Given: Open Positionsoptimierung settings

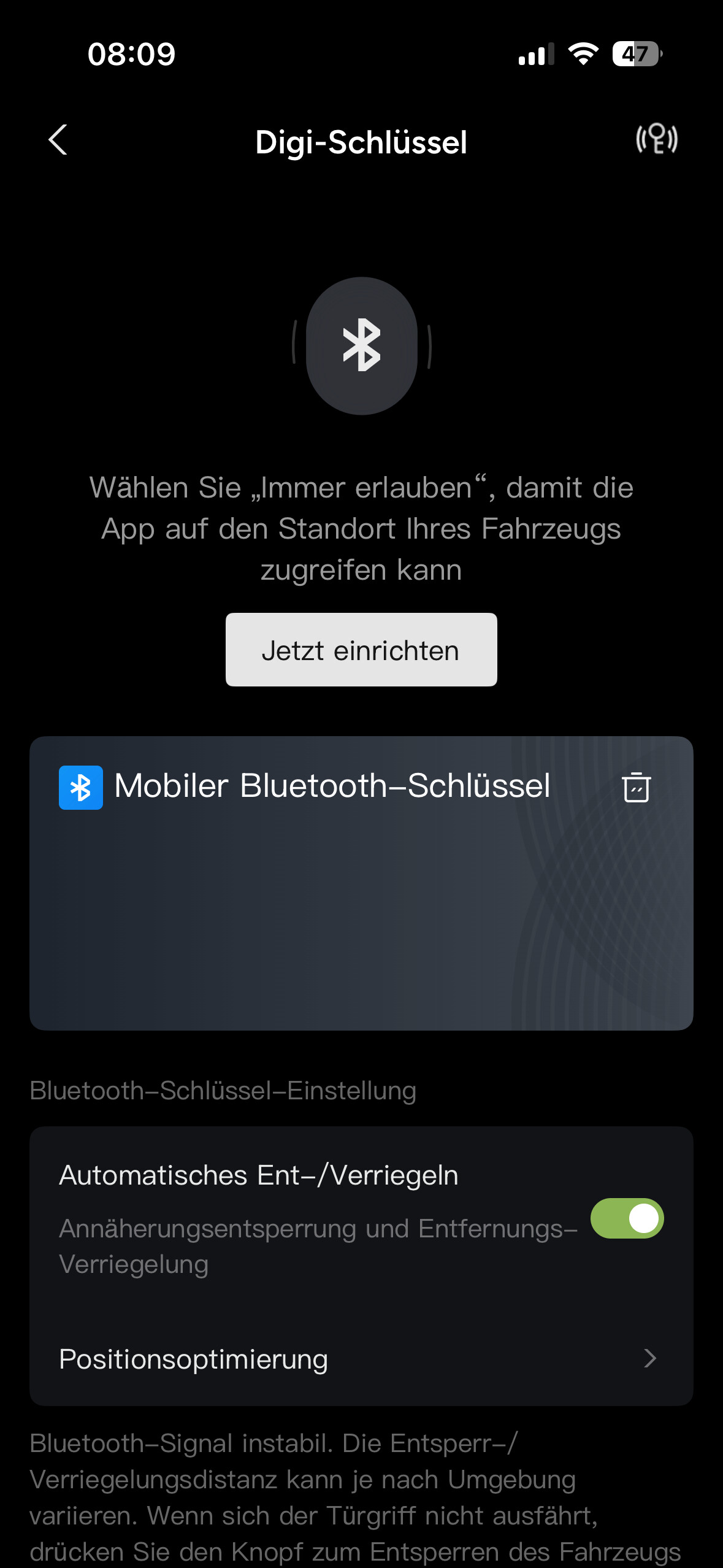Looking at the screenshot, I should pyautogui.click(x=361, y=1359).
